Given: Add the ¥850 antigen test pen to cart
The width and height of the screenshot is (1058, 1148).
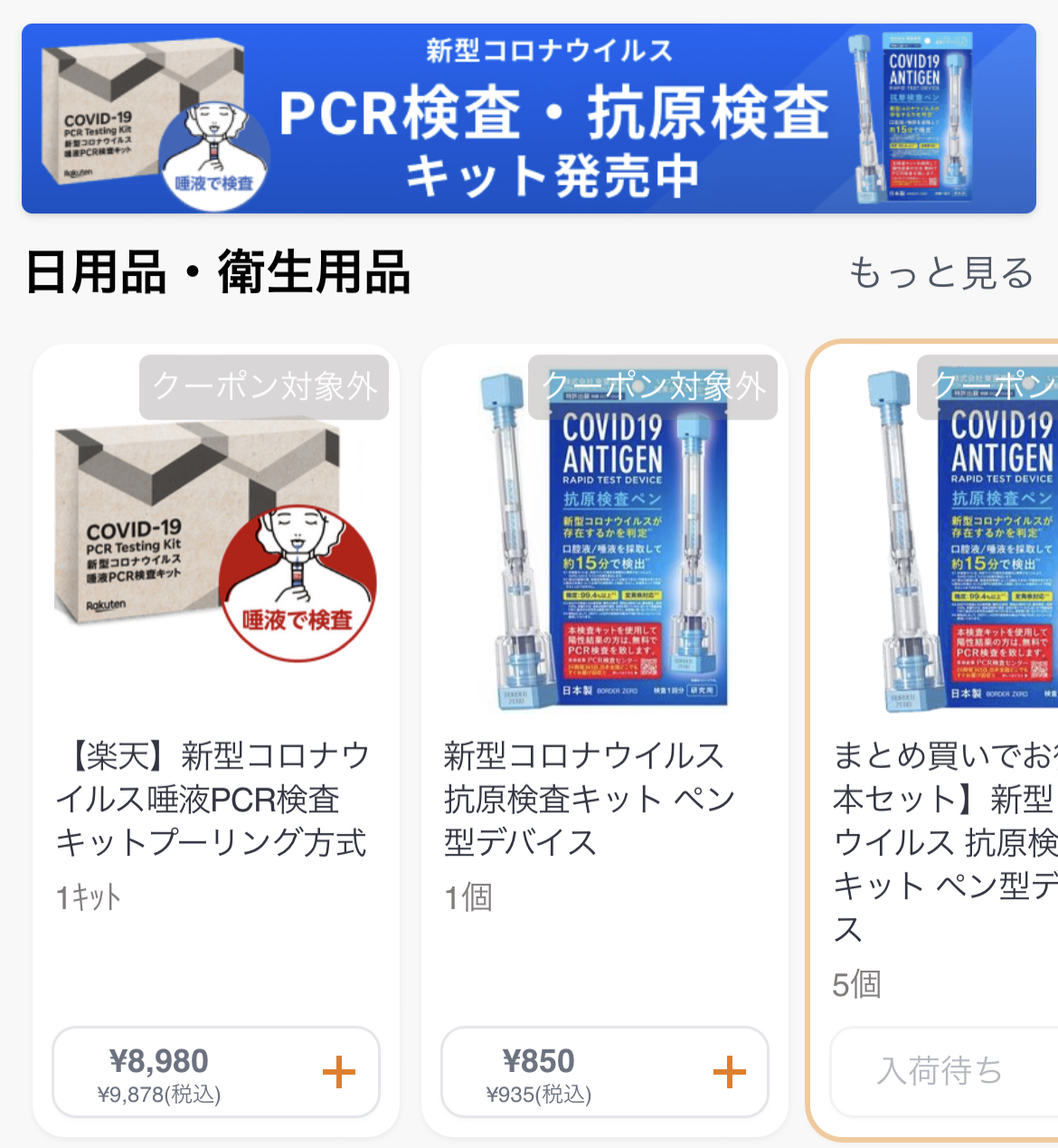Looking at the screenshot, I should 729,1073.
